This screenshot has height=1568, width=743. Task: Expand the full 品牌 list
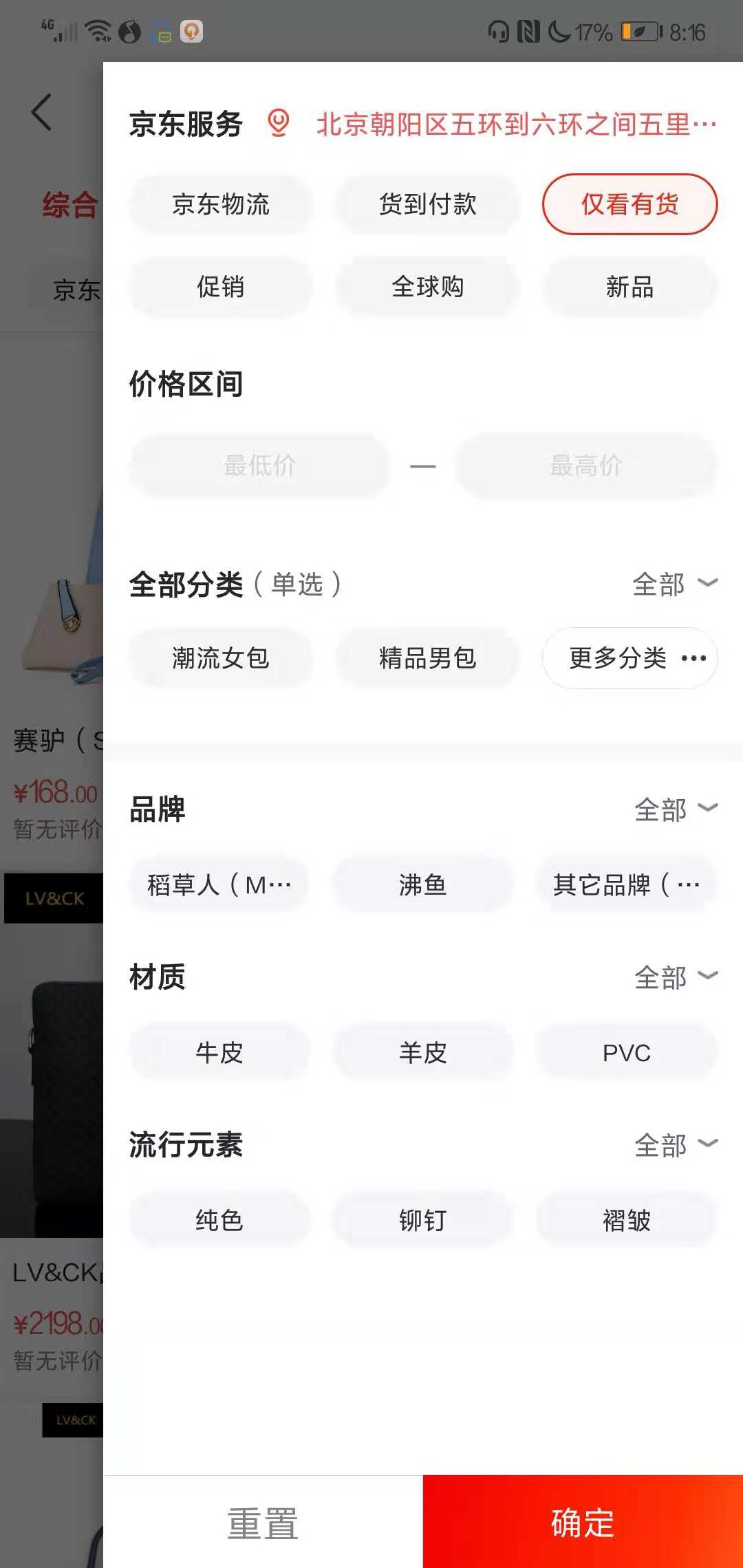[x=676, y=809]
